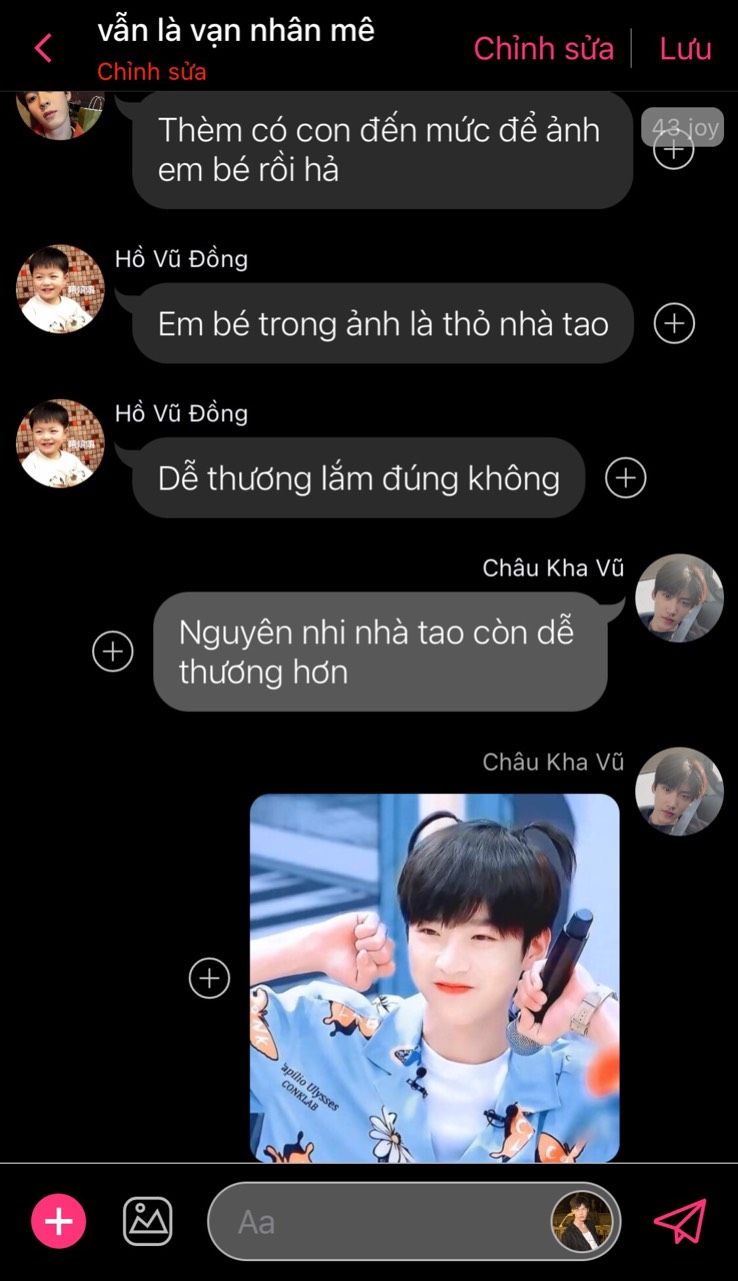Image resolution: width=738 pixels, height=1281 pixels.
Task: Tap plus beside "Dễ thương lắm đúng không"
Action: click(x=626, y=478)
